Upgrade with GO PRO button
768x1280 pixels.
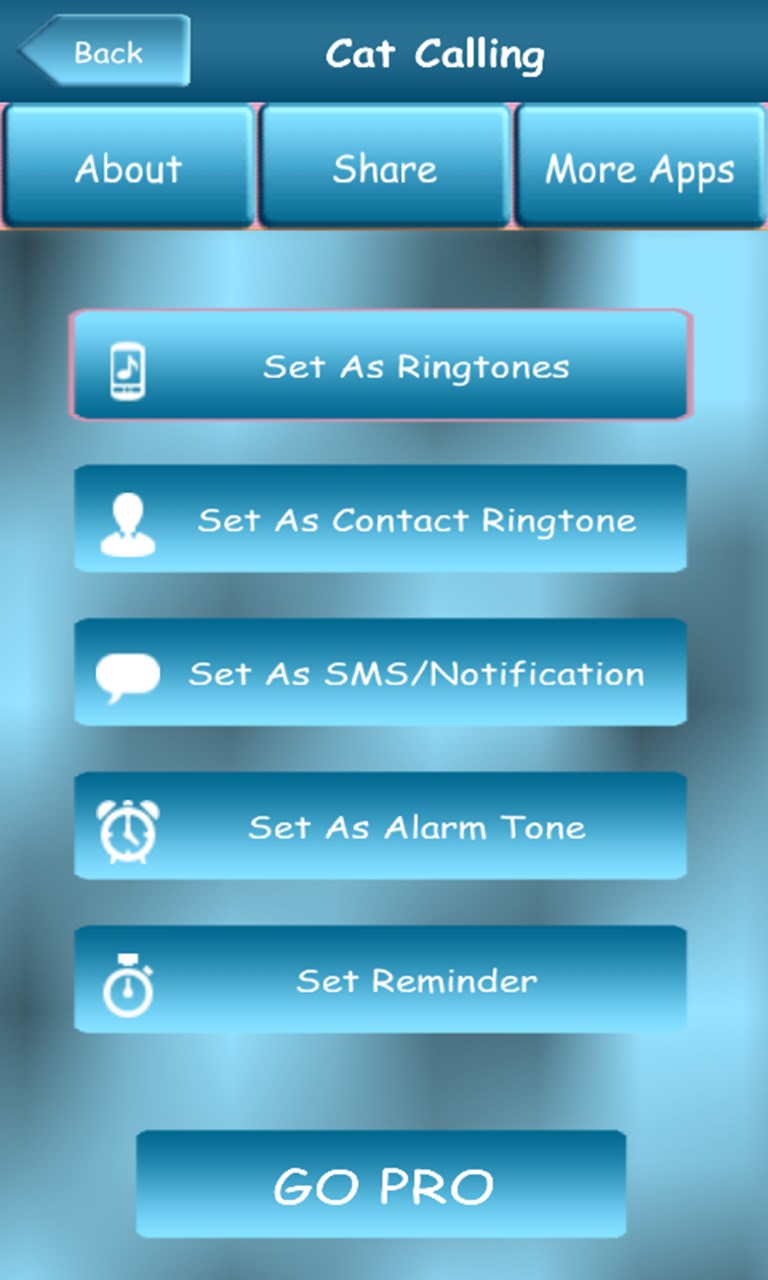(x=381, y=1184)
